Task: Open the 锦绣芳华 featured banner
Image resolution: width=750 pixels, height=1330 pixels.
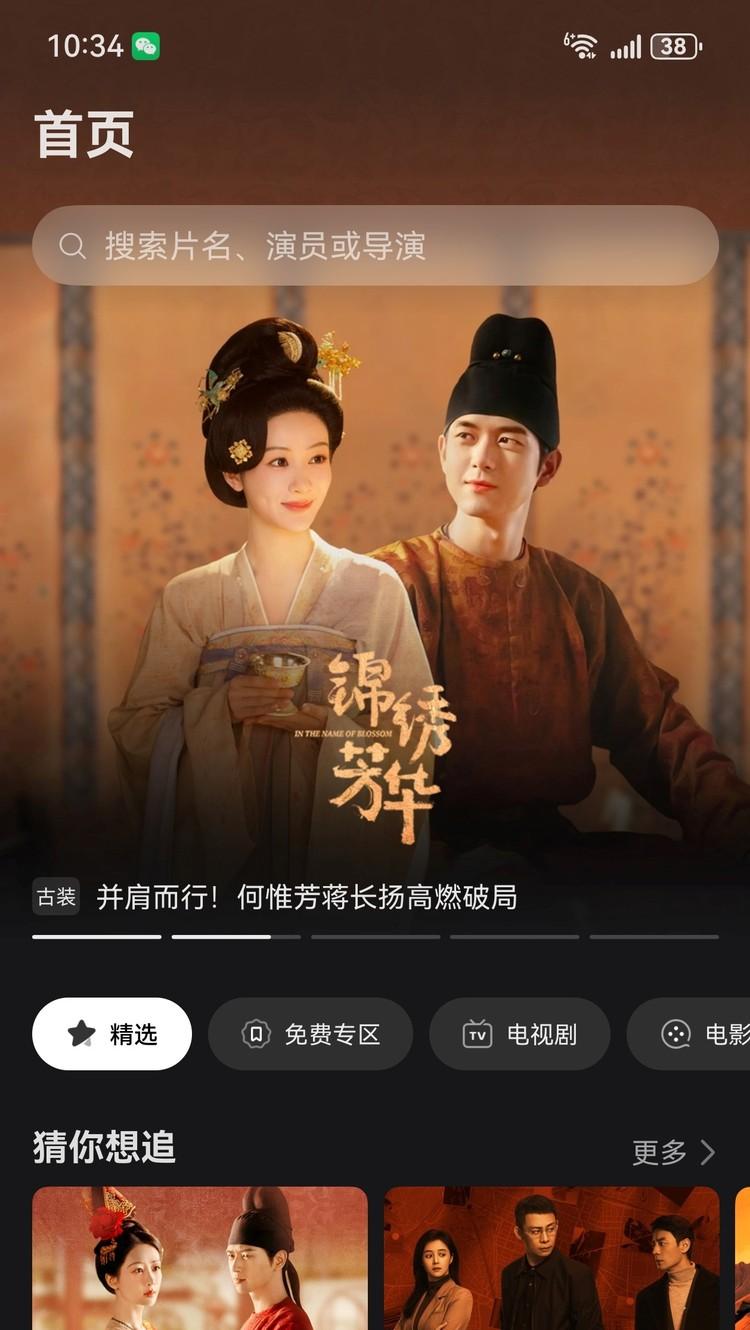Action: [375, 600]
